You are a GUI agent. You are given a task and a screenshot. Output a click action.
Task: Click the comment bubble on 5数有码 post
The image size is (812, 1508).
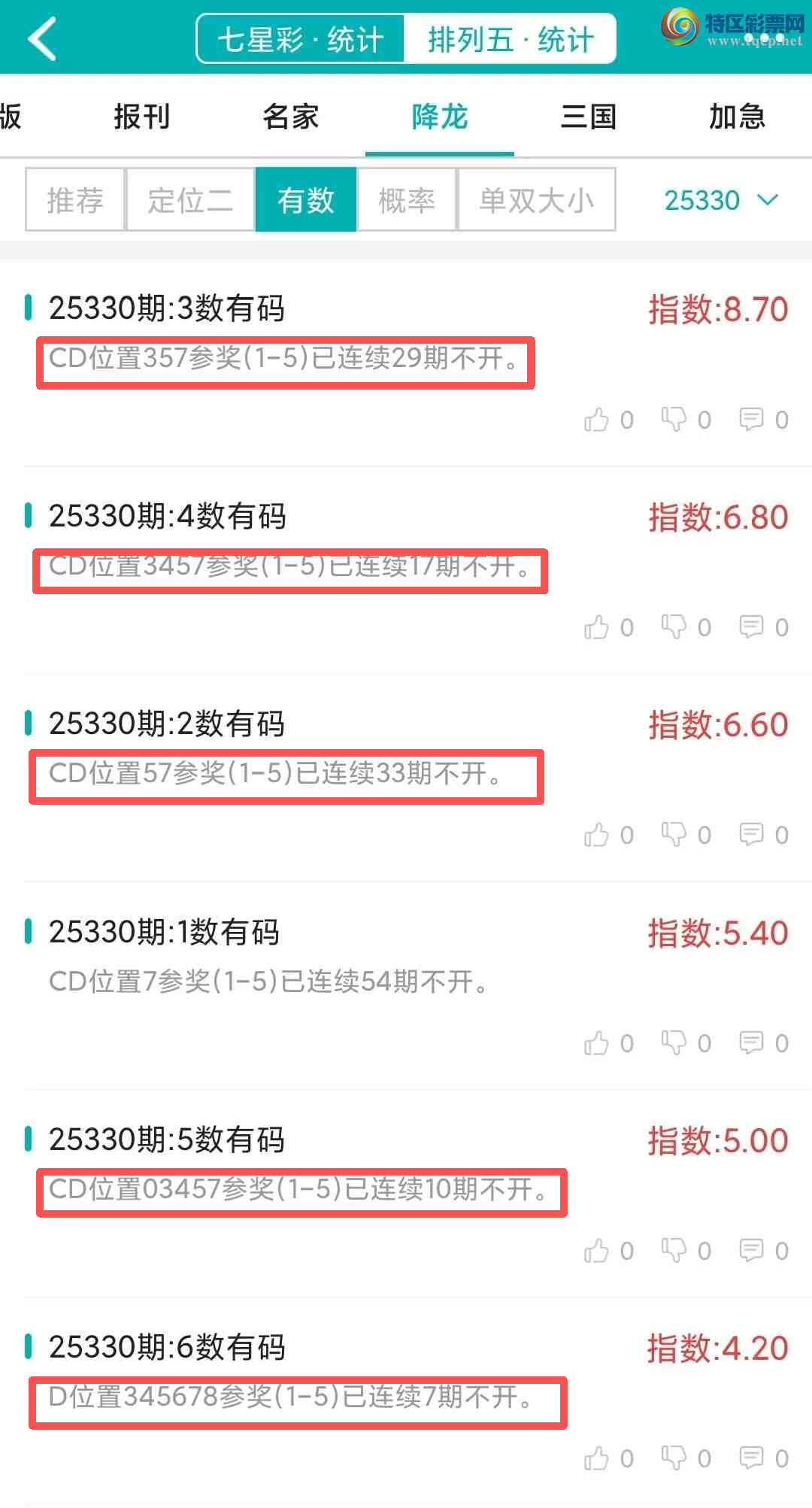tap(751, 1250)
